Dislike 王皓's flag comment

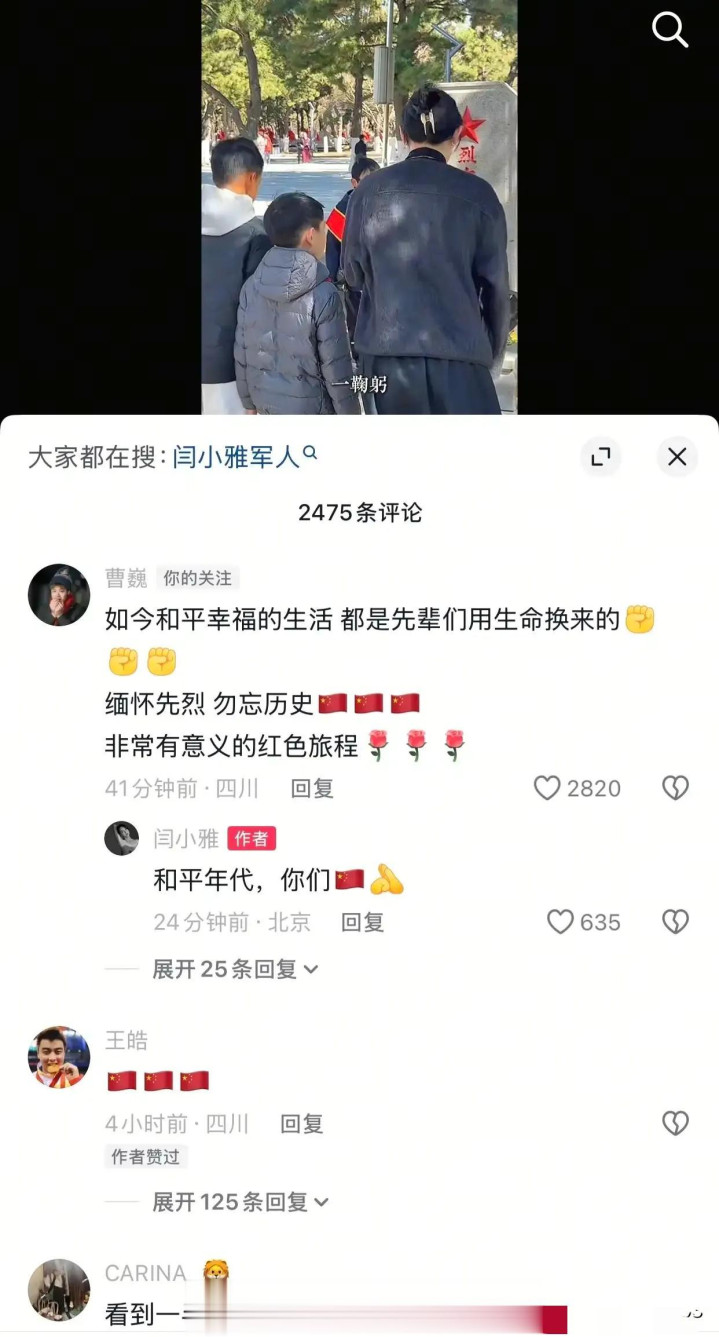(676, 1124)
